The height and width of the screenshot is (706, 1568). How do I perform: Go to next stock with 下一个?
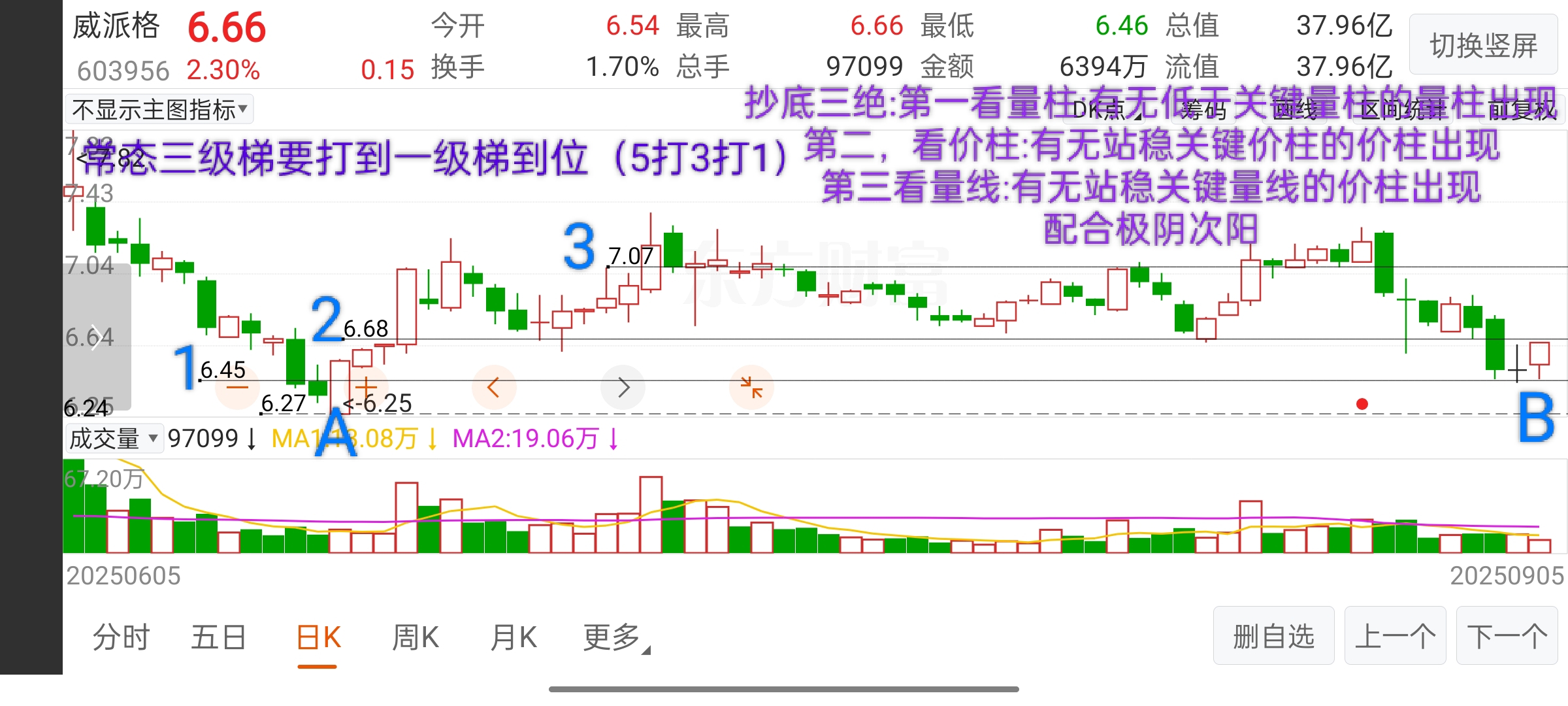pos(1507,636)
